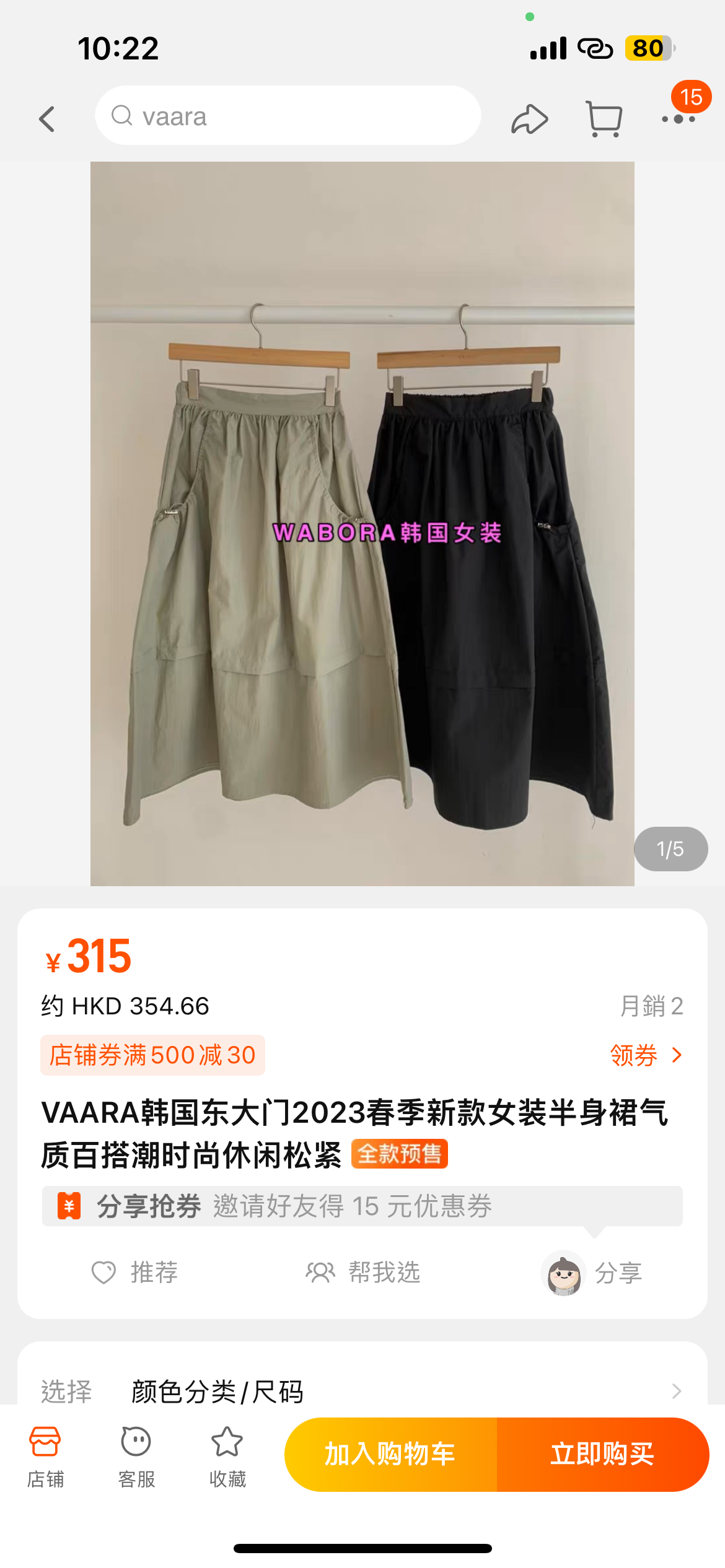725x1568 pixels.
Task: Tap 加入购物车 to add to cart
Action: click(390, 1454)
